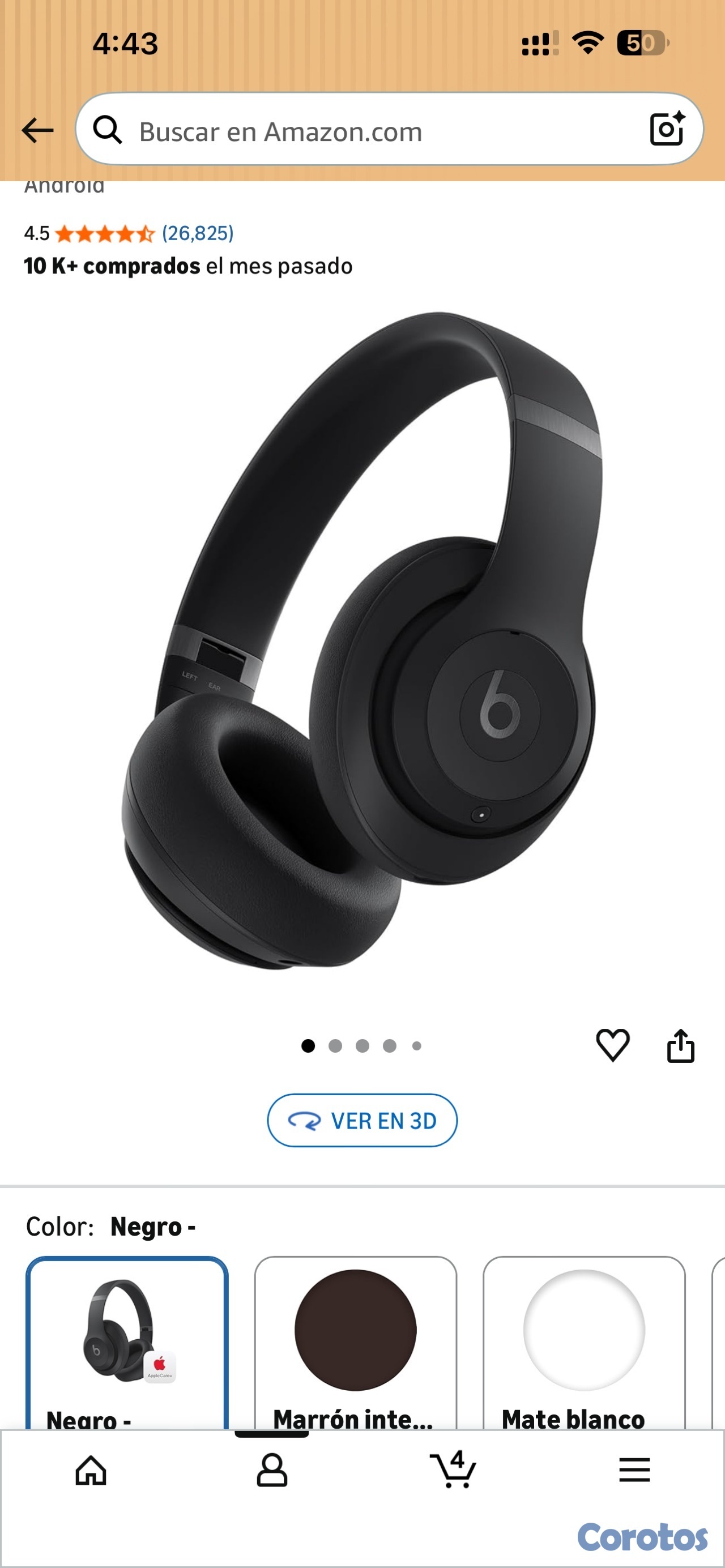Open the account profile tab
The image size is (725, 1568).
pos(271,1471)
